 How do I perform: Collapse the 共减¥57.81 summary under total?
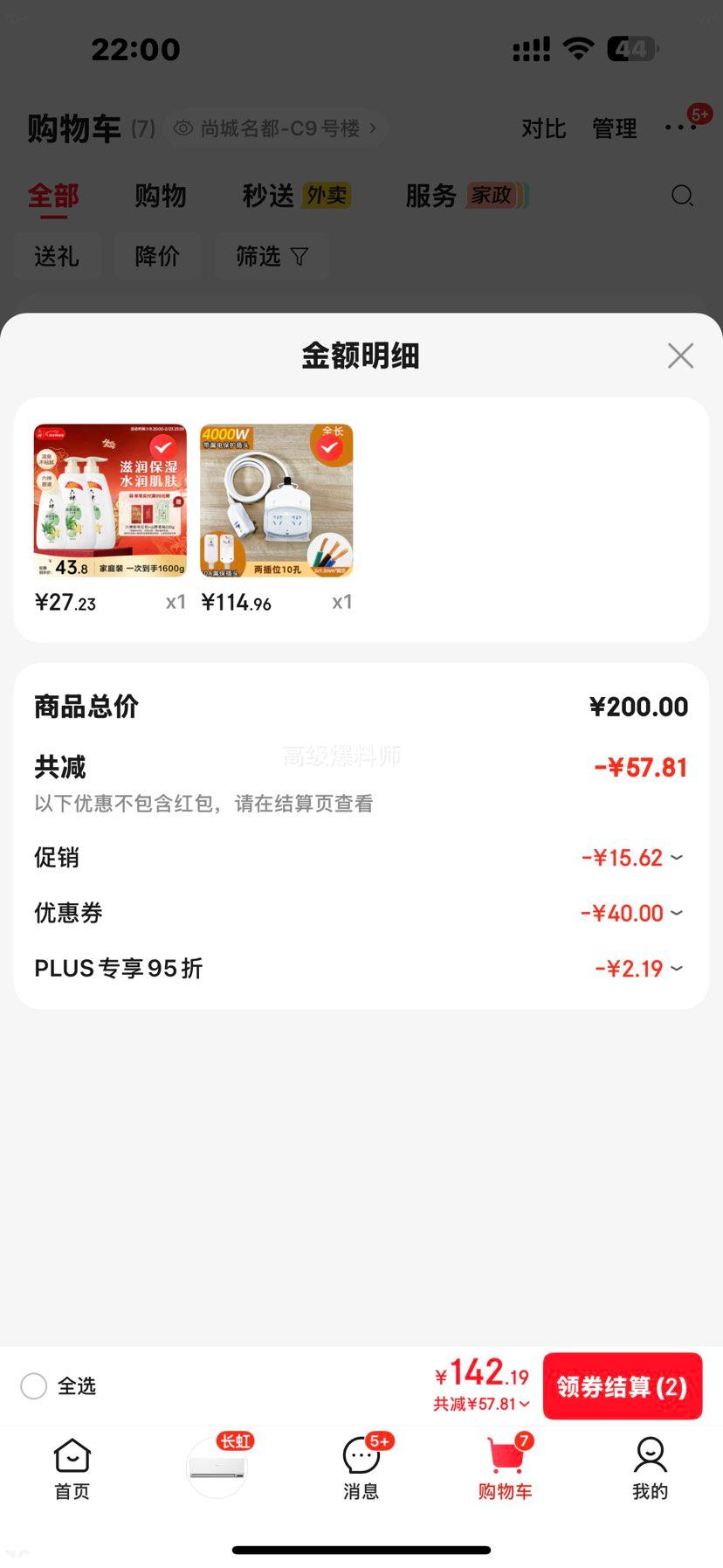point(482,1405)
